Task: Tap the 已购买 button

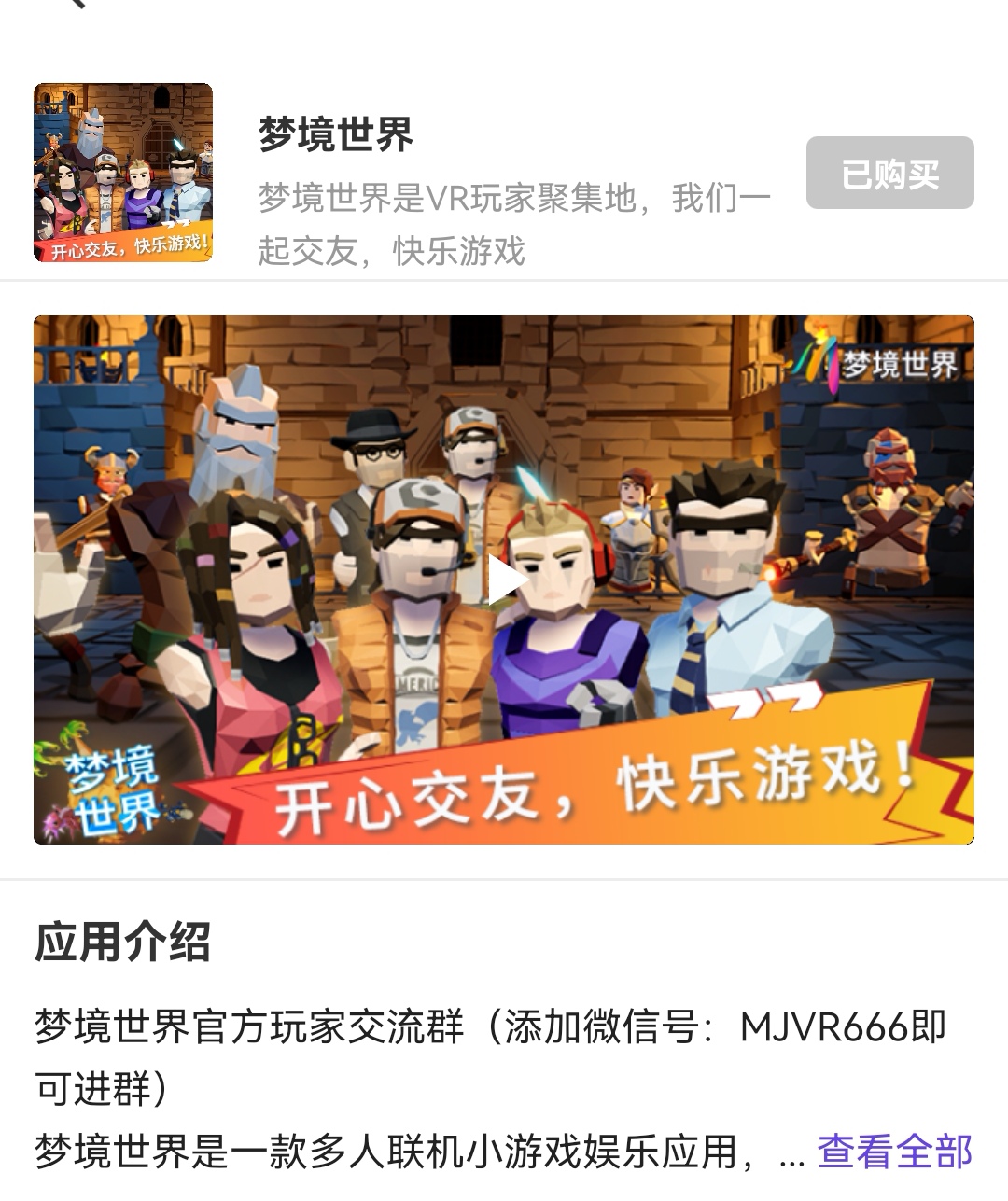Action: [889, 173]
